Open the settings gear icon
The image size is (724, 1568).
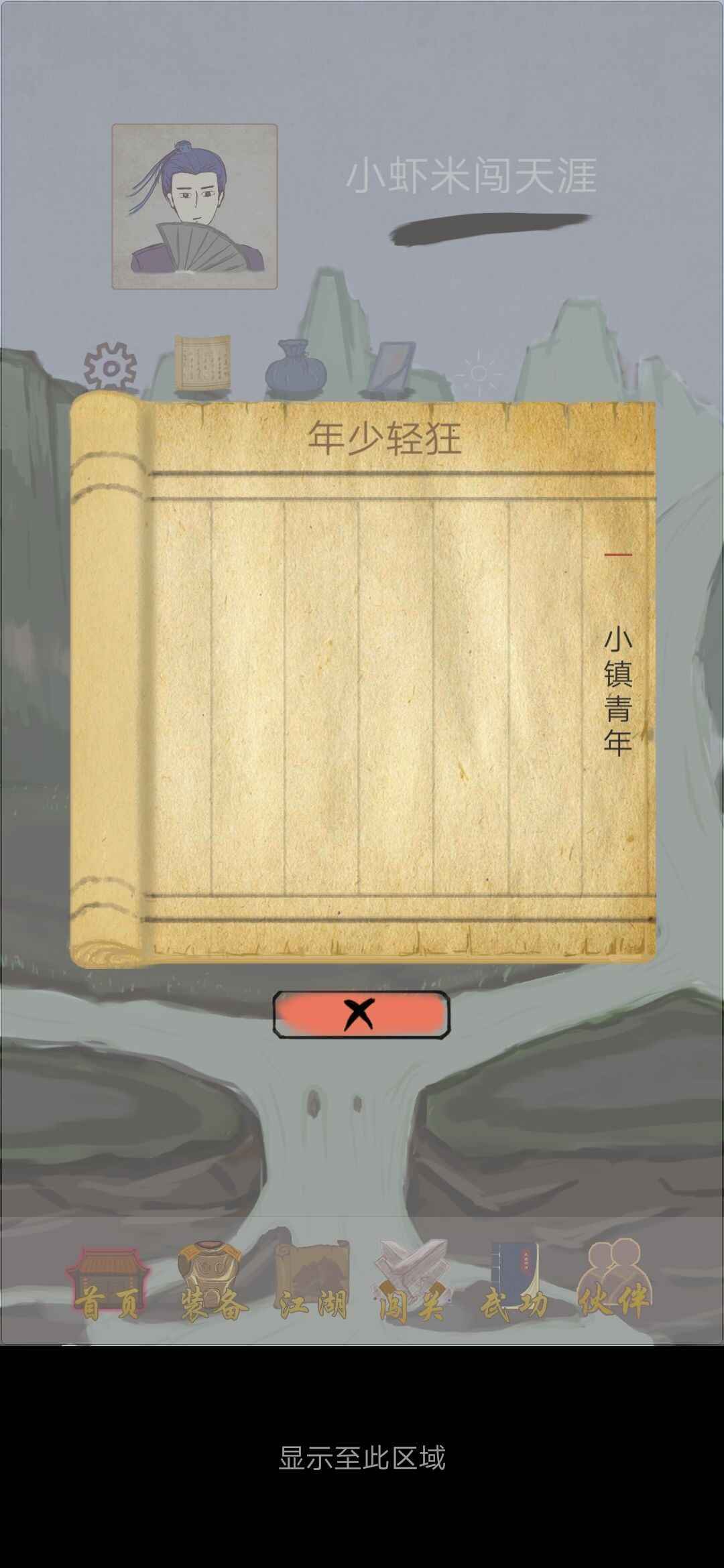pyautogui.click(x=110, y=367)
